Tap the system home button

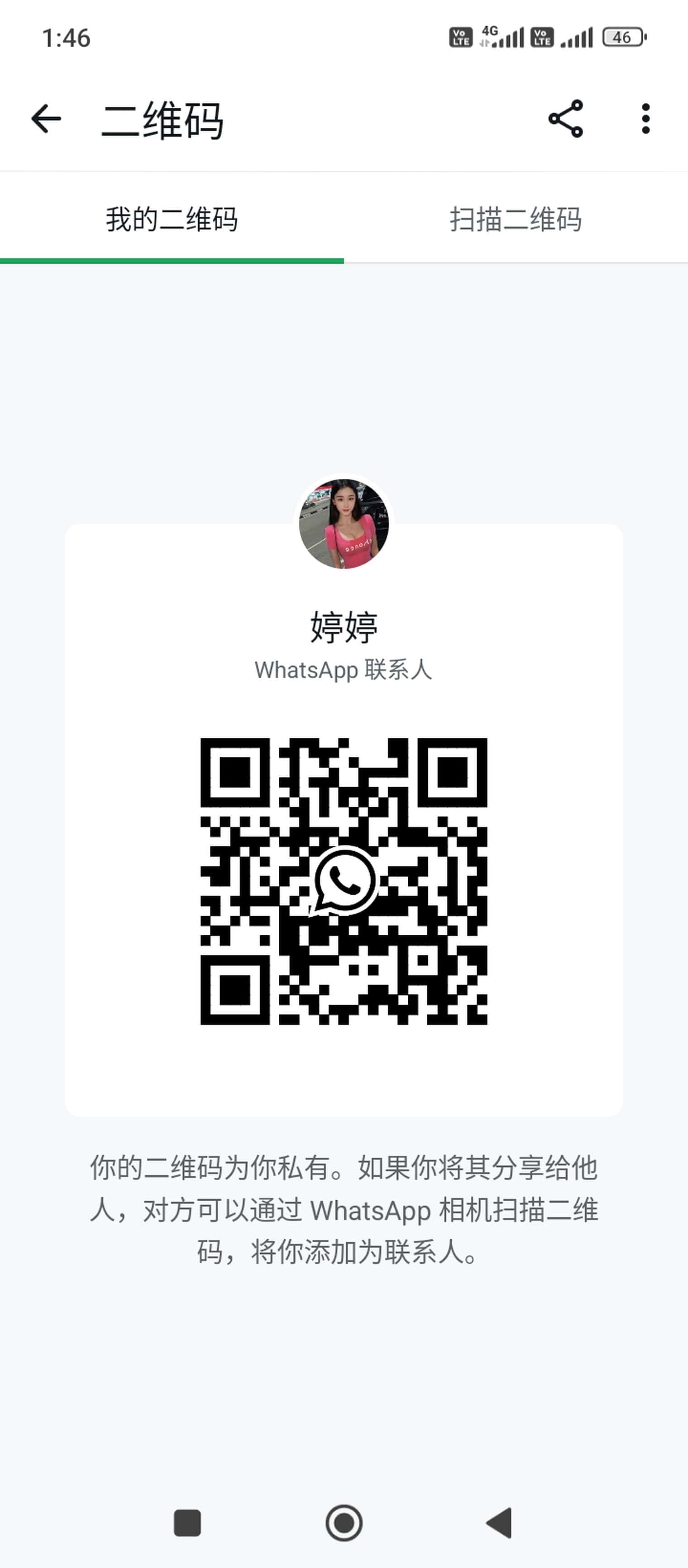pyautogui.click(x=344, y=1523)
